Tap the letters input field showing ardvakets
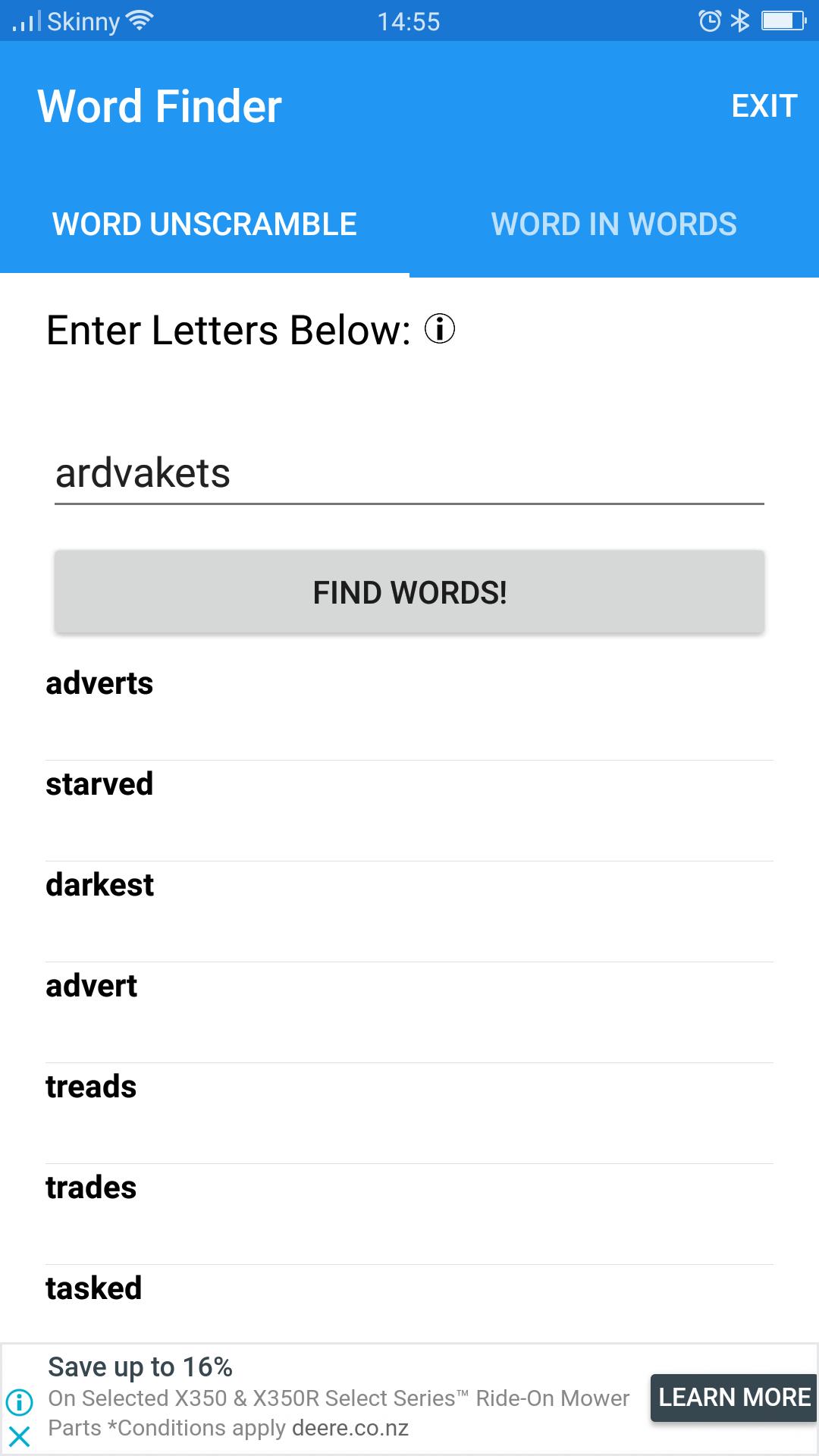This screenshot has width=819, height=1456. 409,474
